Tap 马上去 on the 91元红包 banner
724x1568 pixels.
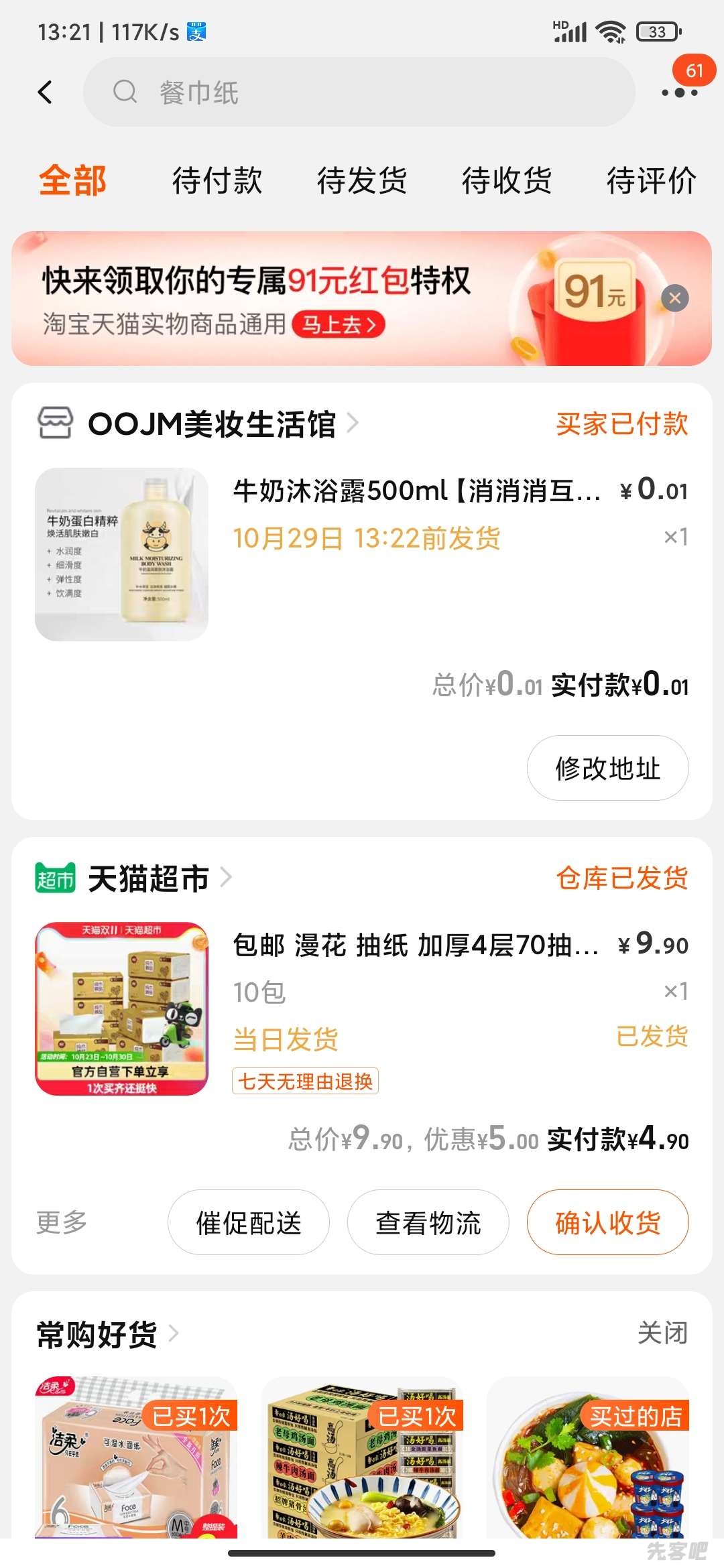tap(339, 325)
